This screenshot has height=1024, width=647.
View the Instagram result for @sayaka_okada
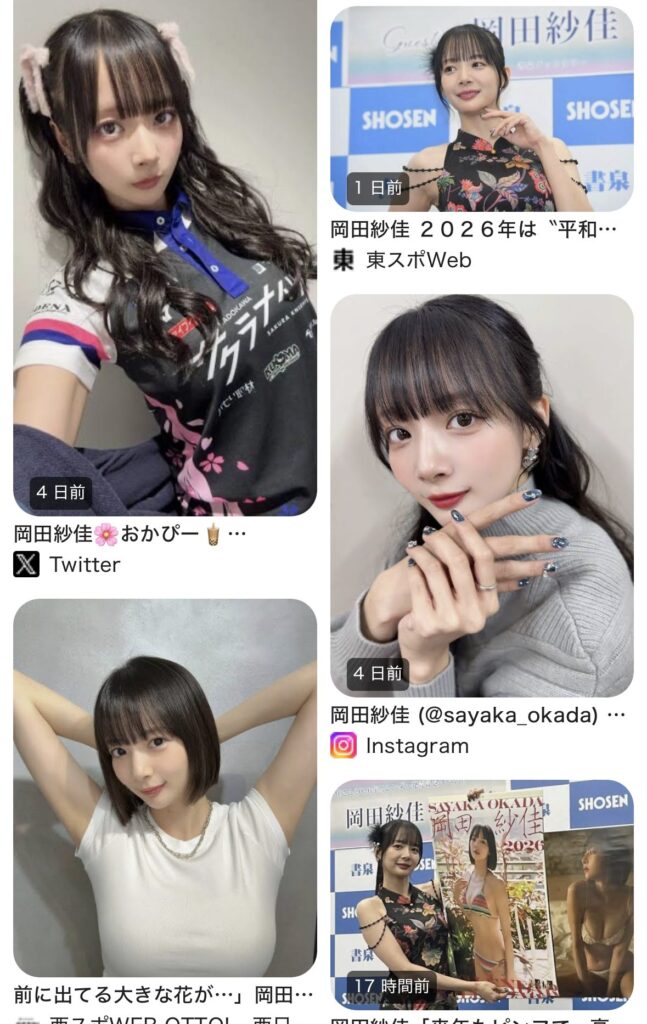click(481, 495)
